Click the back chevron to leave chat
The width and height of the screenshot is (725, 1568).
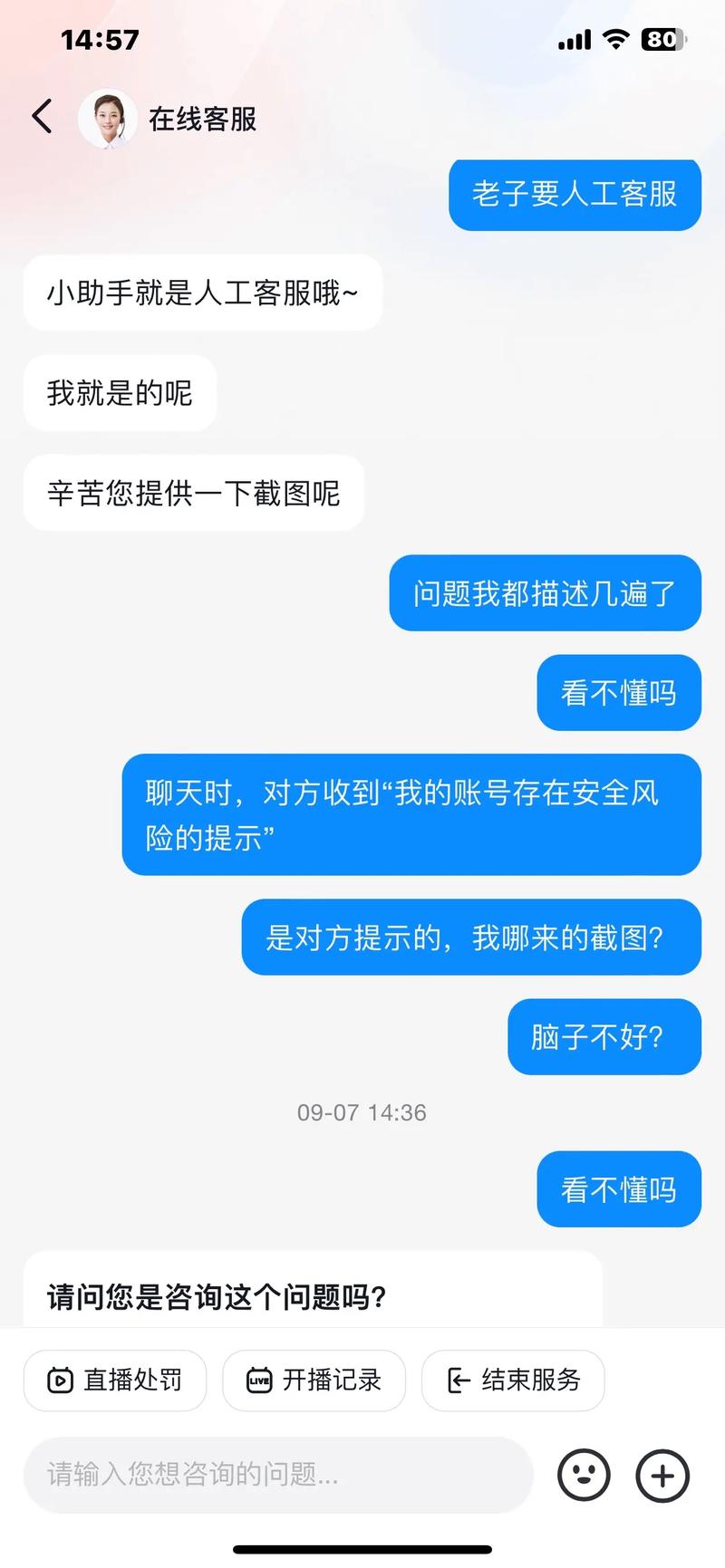coord(41,118)
